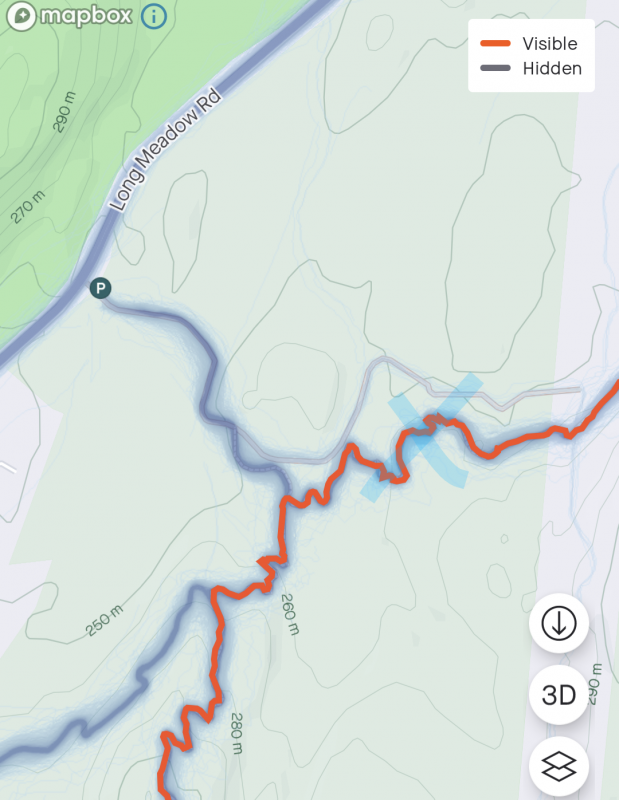This screenshot has width=619, height=800.
Task: Open the Mapbox attribution info icon
Action: click(153, 16)
